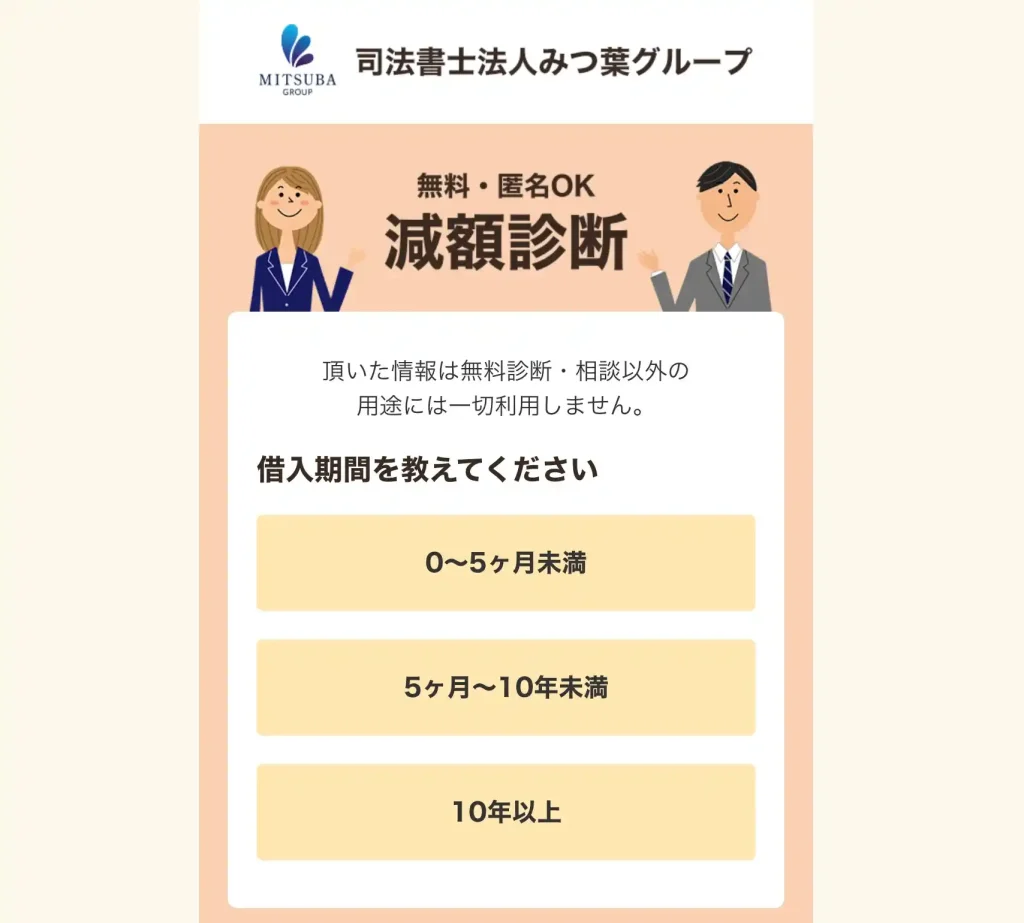Image resolution: width=1024 pixels, height=923 pixels.
Task: Tap the 10年以上 option
Action: tap(505, 812)
